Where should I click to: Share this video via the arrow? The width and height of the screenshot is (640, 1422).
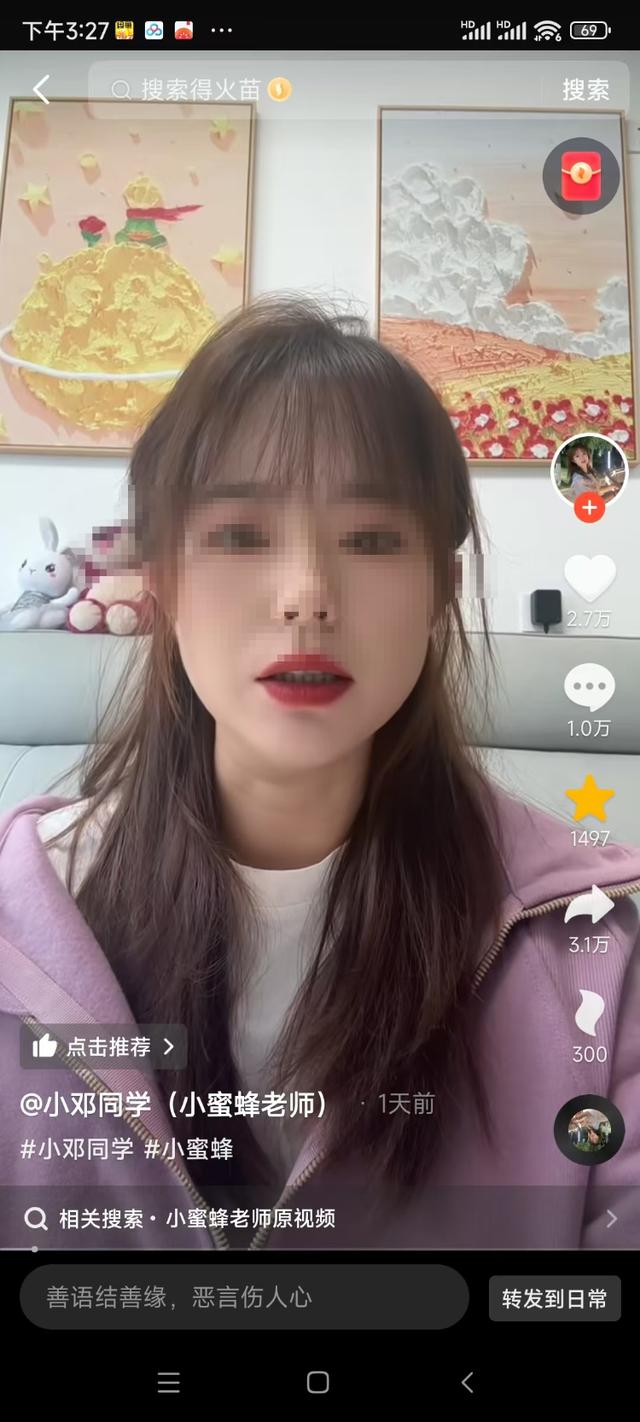[x=589, y=905]
